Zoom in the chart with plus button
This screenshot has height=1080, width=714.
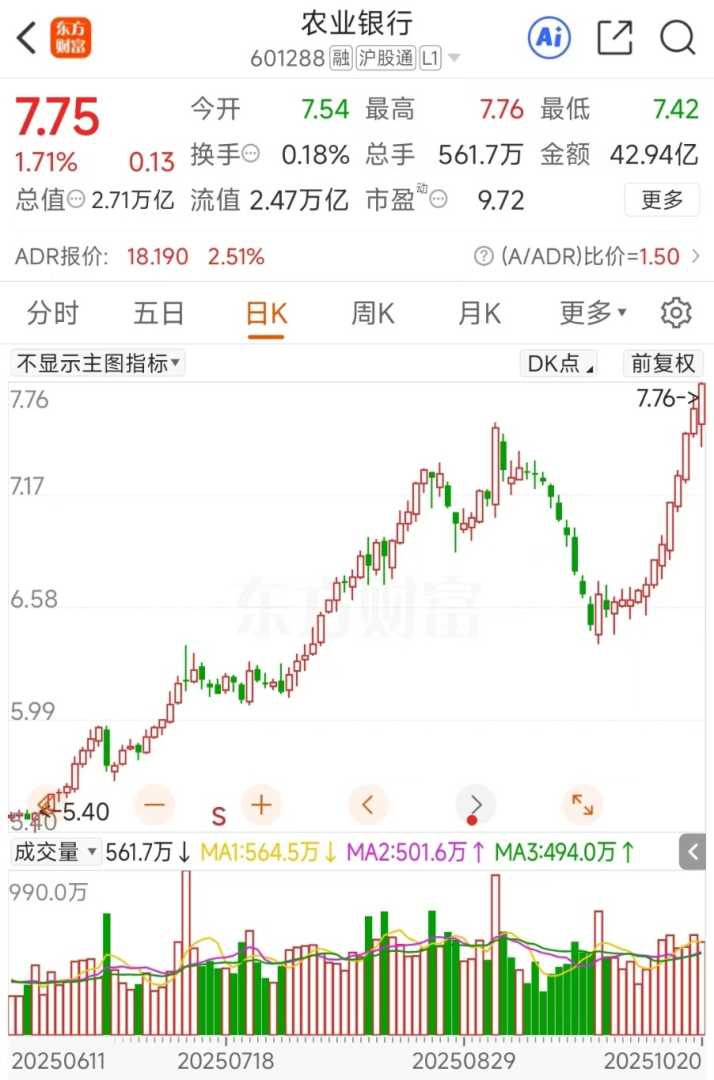coord(261,804)
